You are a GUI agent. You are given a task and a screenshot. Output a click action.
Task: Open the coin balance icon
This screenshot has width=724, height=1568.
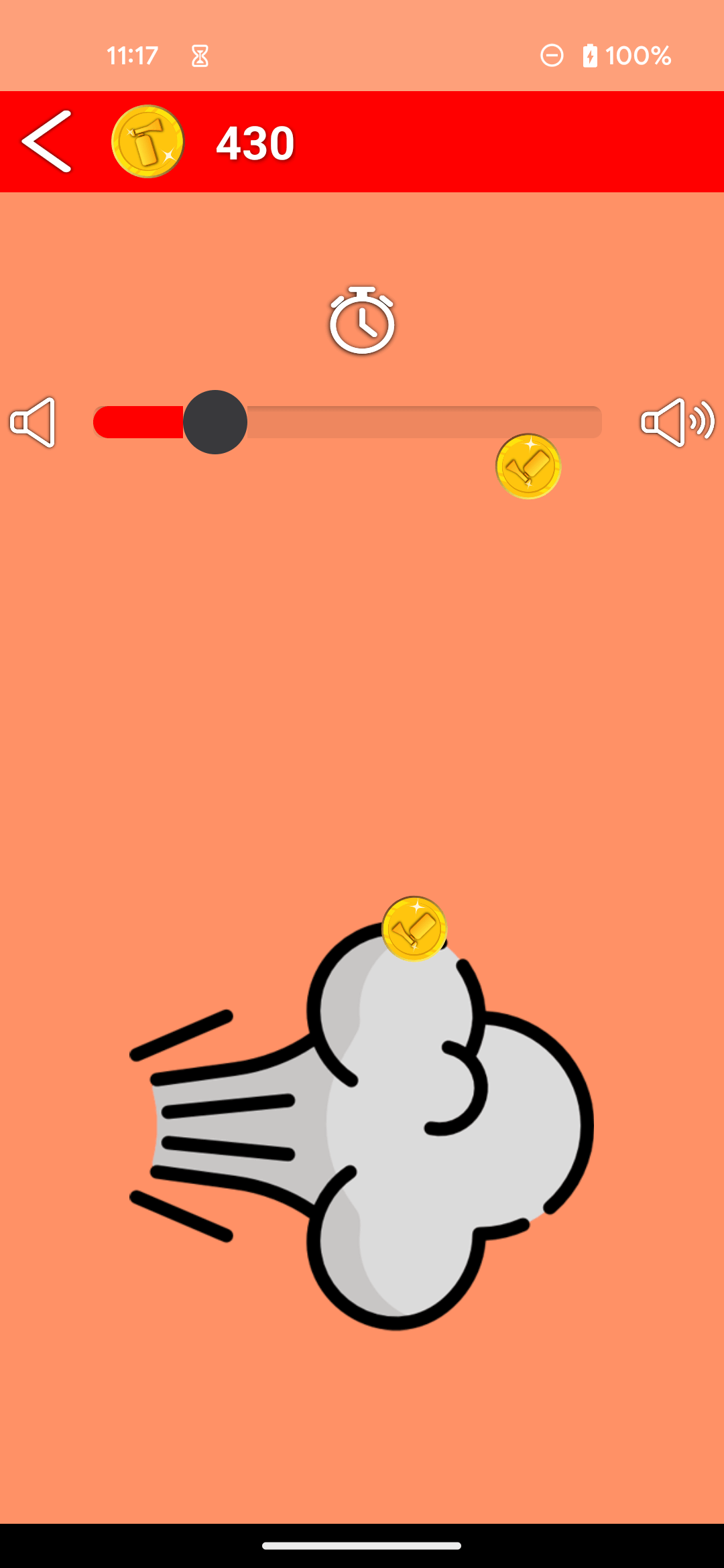tap(147, 141)
